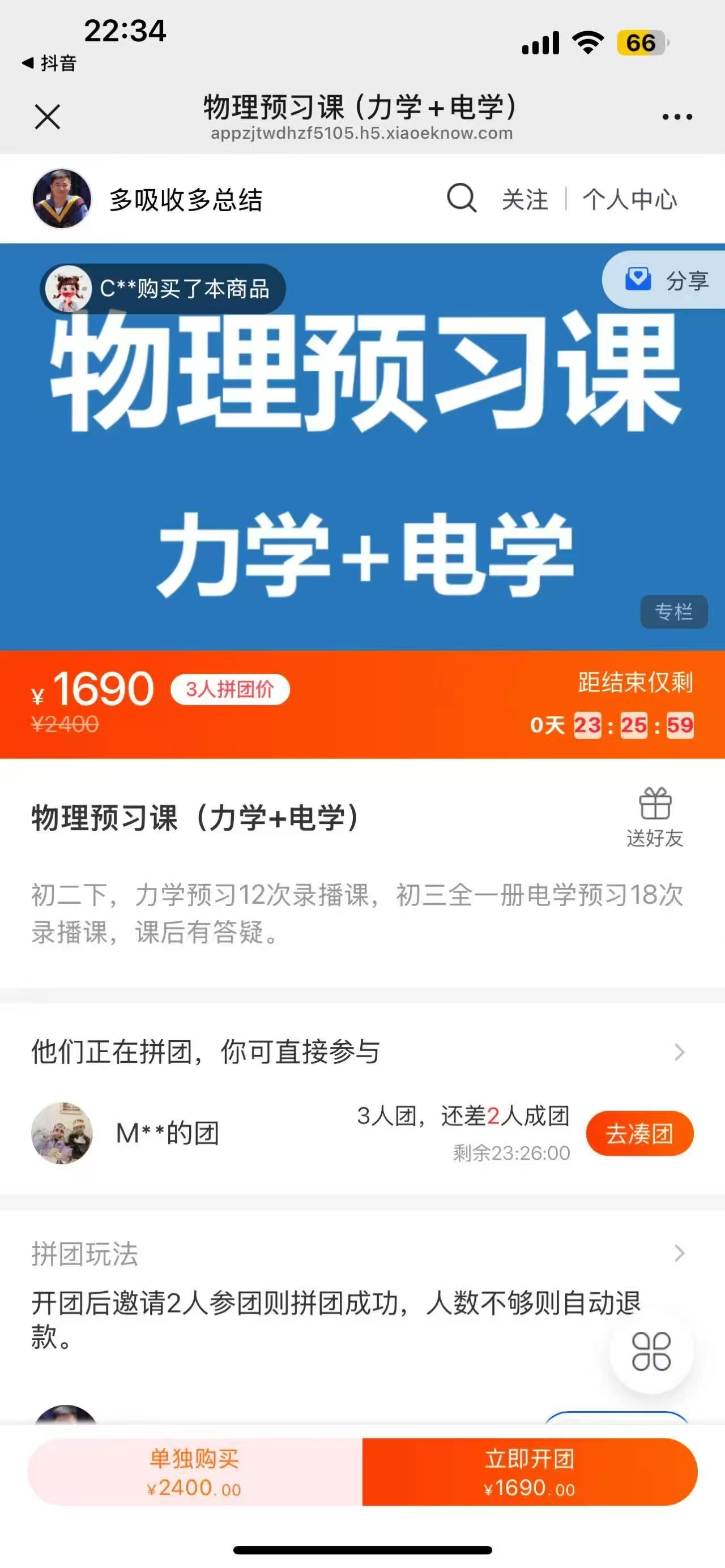Open the floating four-circle quick menu
Screen dimensions: 725x1568
[x=651, y=1351]
